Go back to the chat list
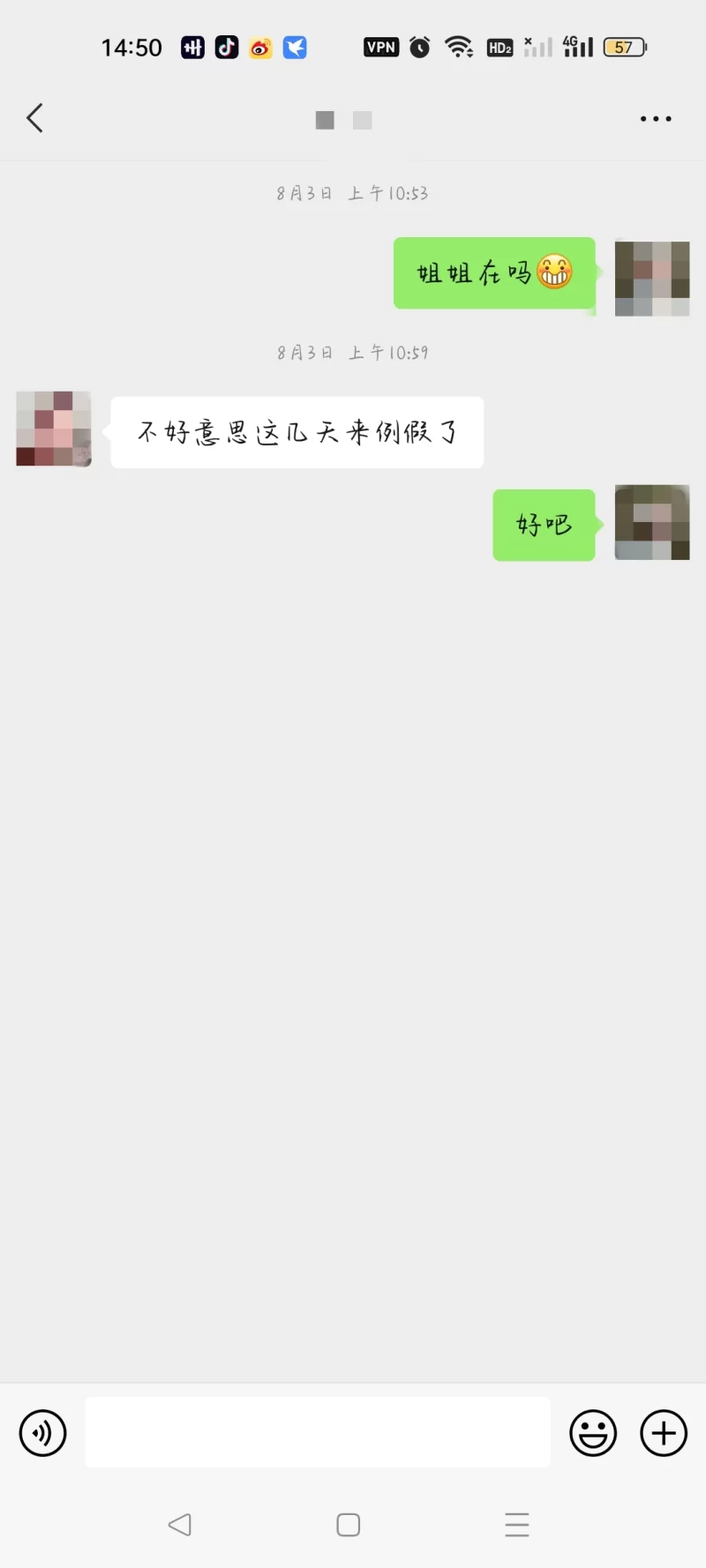This screenshot has width=706, height=1568. pyautogui.click(x=35, y=118)
